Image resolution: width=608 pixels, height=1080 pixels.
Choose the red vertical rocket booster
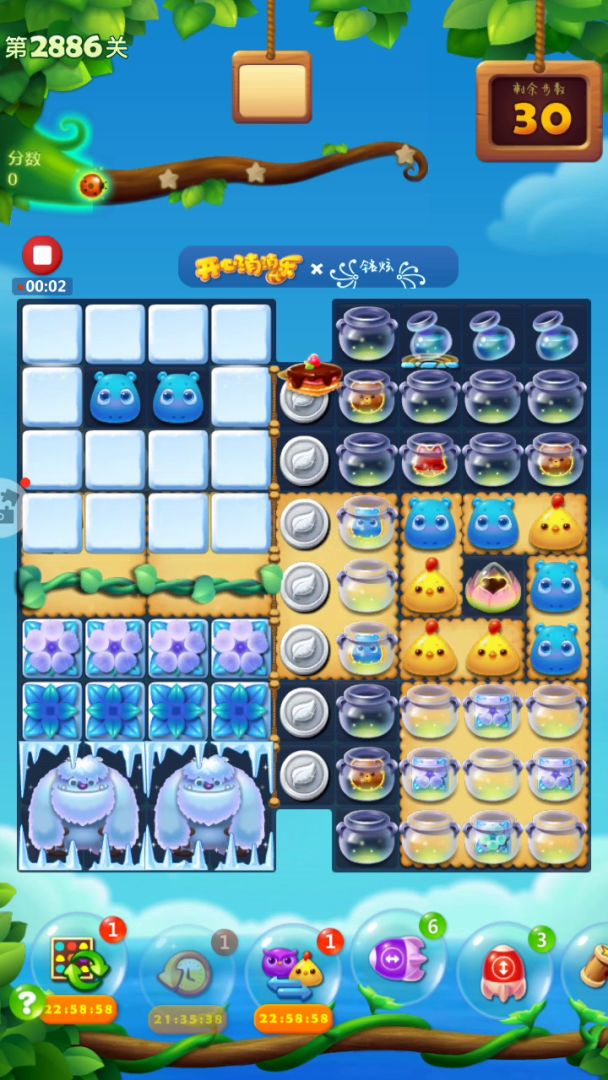504,970
